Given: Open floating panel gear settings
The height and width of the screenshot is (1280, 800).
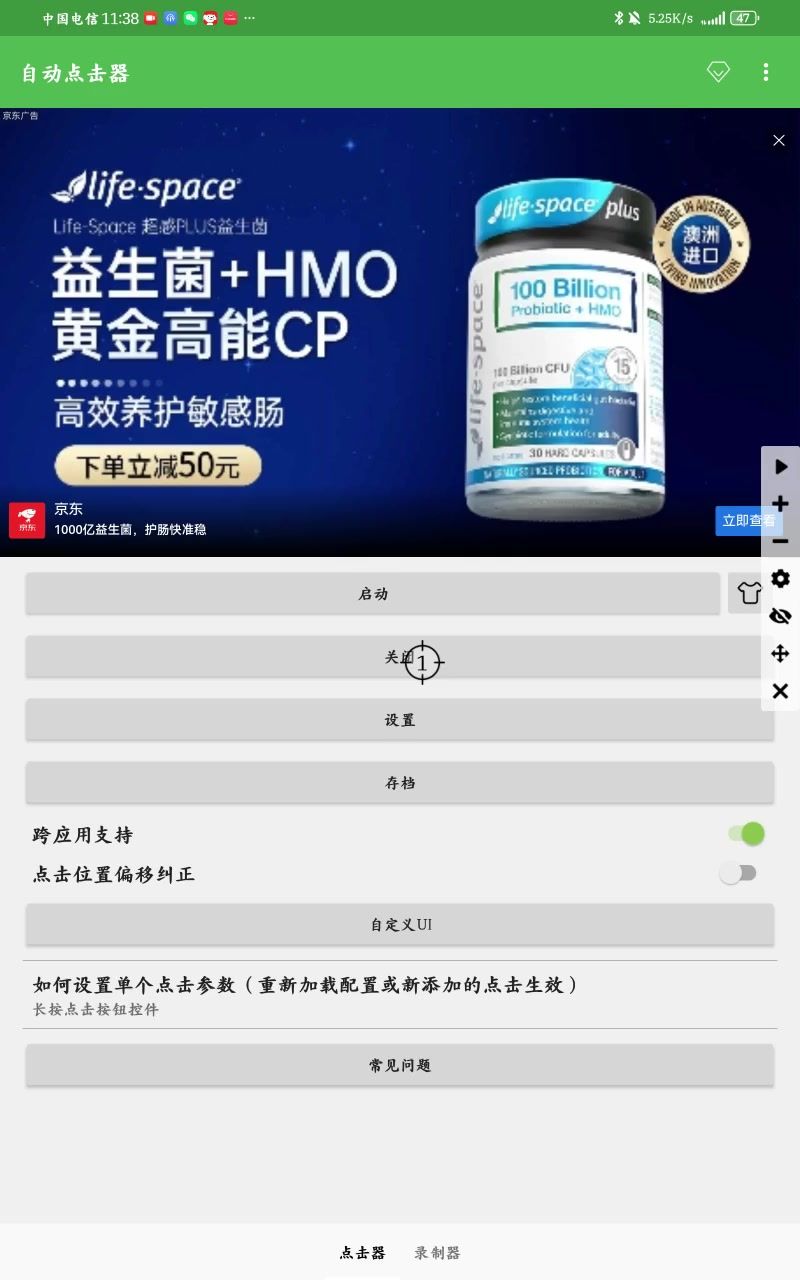Looking at the screenshot, I should [x=781, y=579].
